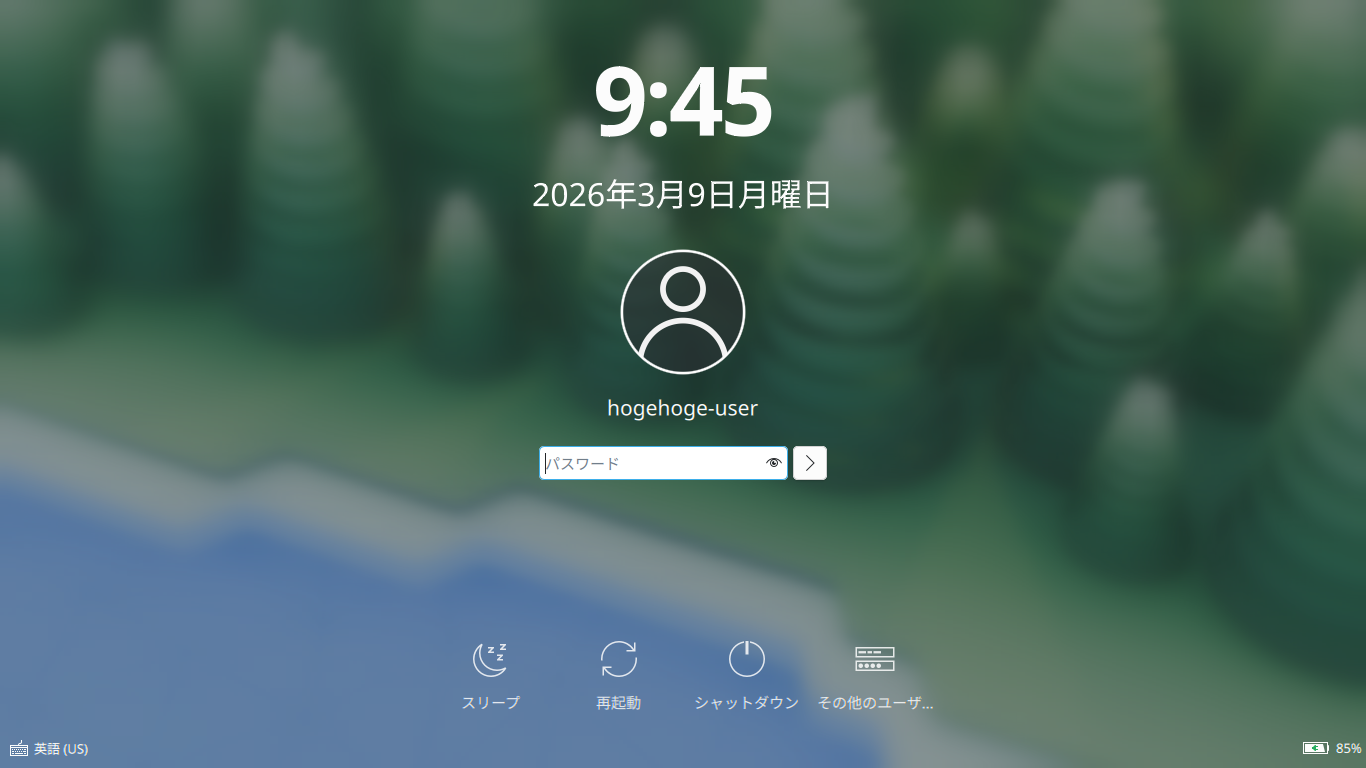Submit login with the arrow button
Image resolution: width=1366 pixels, height=768 pixels.
(810, 463)
